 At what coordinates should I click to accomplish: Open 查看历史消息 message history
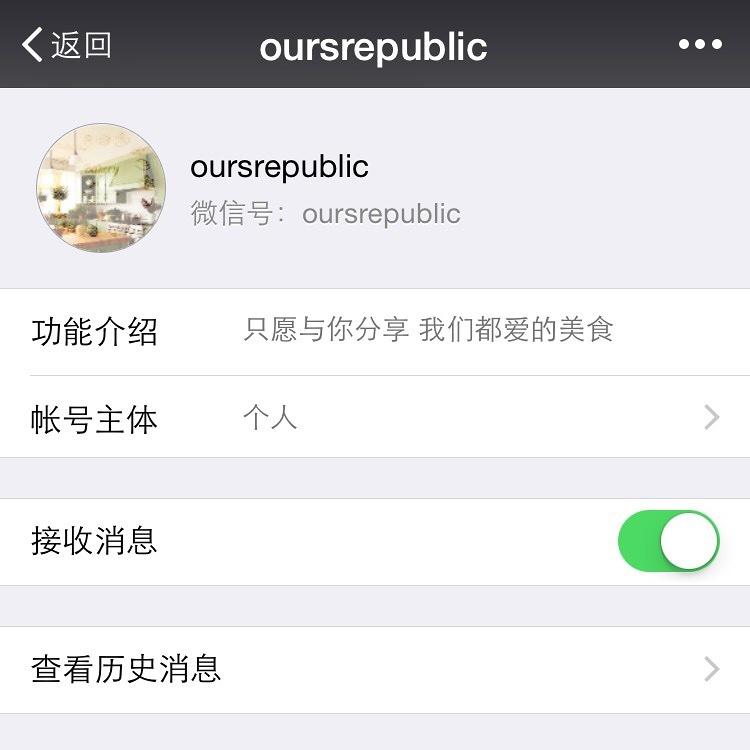click(375, 669)
